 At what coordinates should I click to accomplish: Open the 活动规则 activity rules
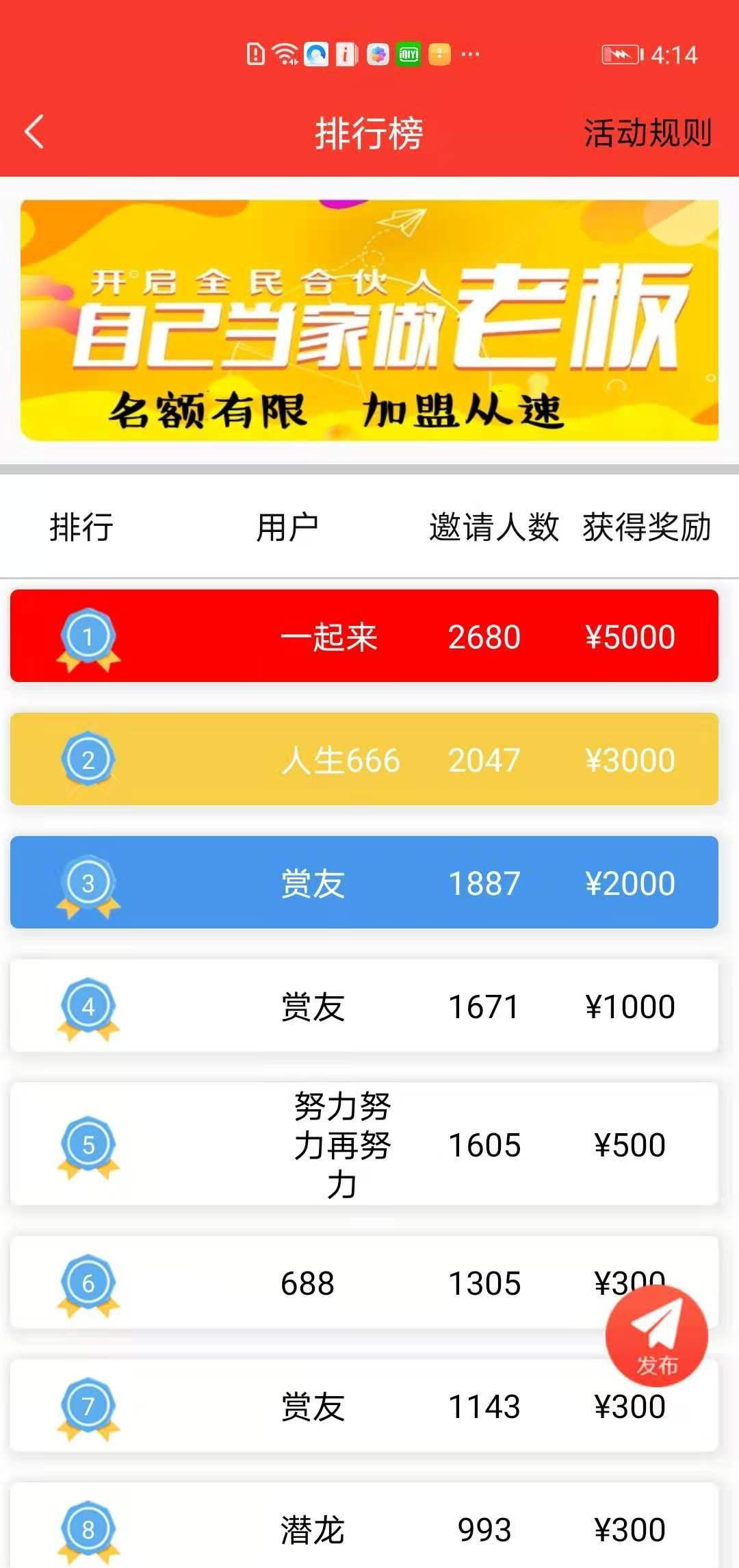647,132
